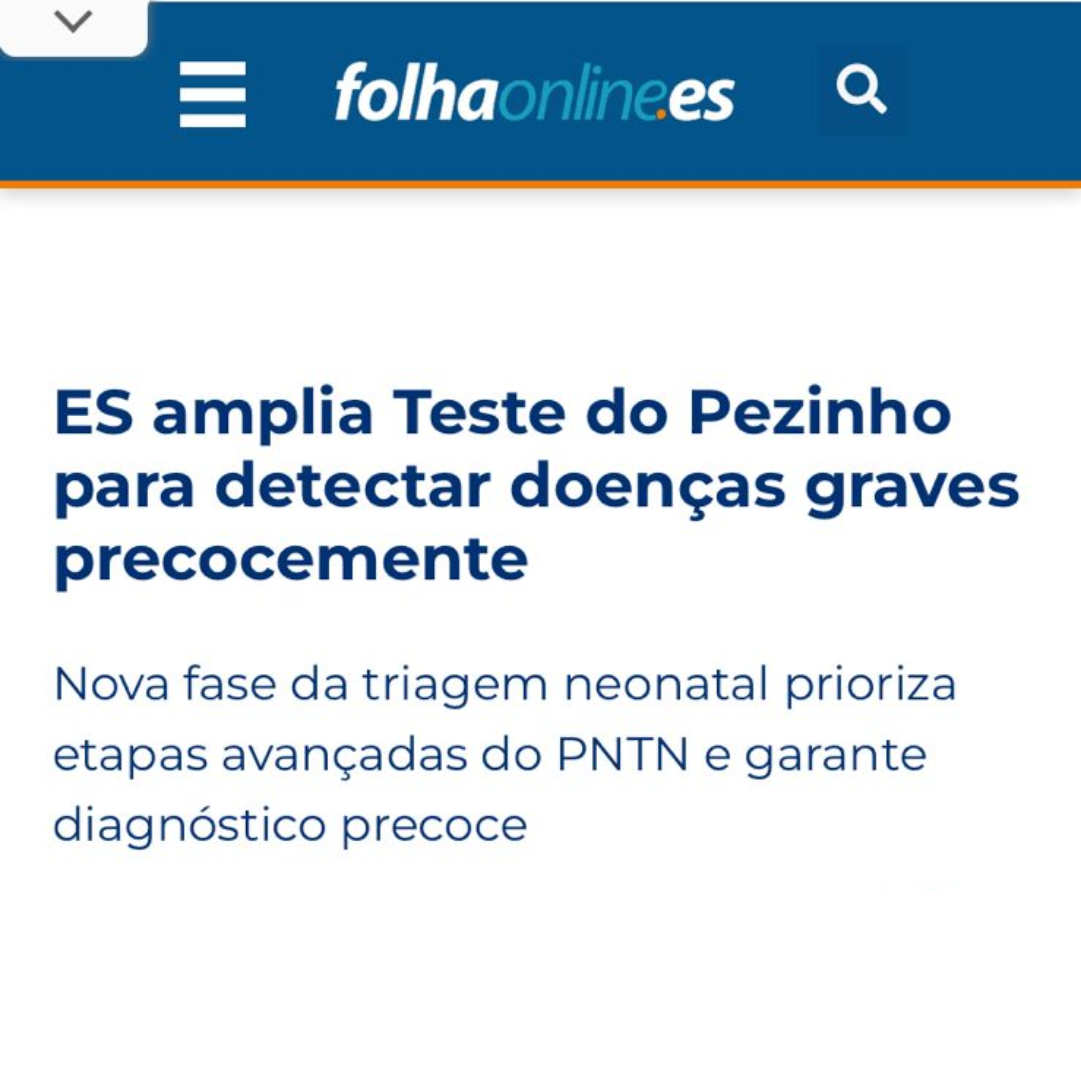Go to folhaonline.es homepage via logo
The width and height of the screenshot is (1081, 1081).
click(534, 93)
